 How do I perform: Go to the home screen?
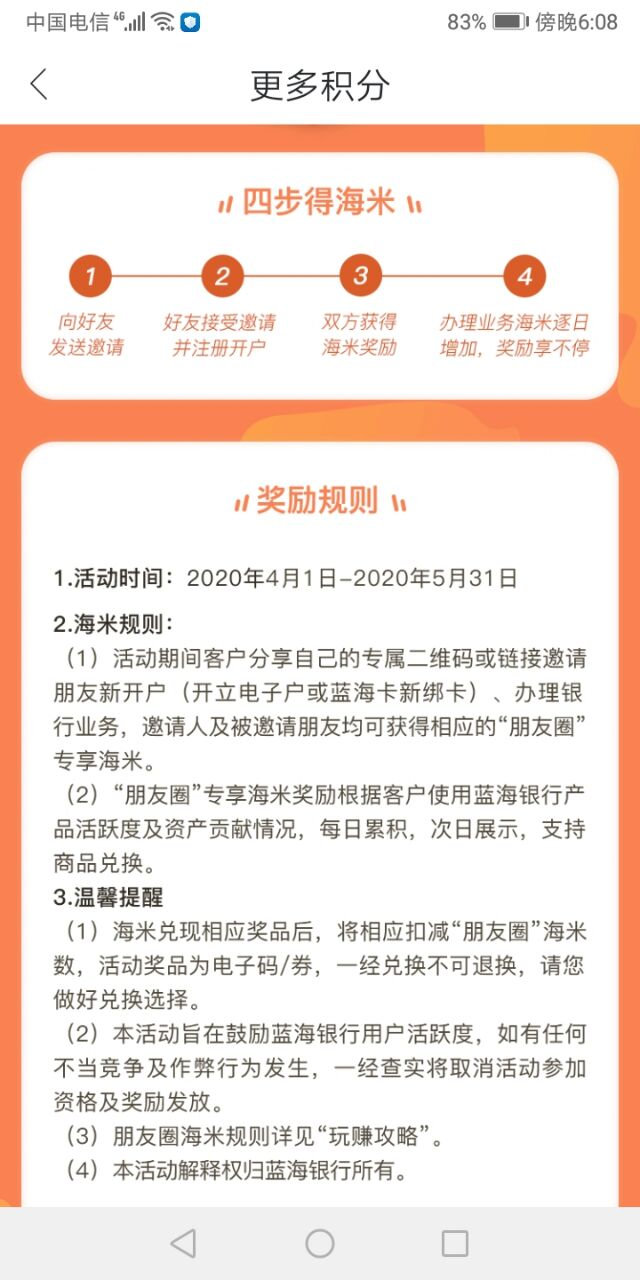(x=320, y=1243)
